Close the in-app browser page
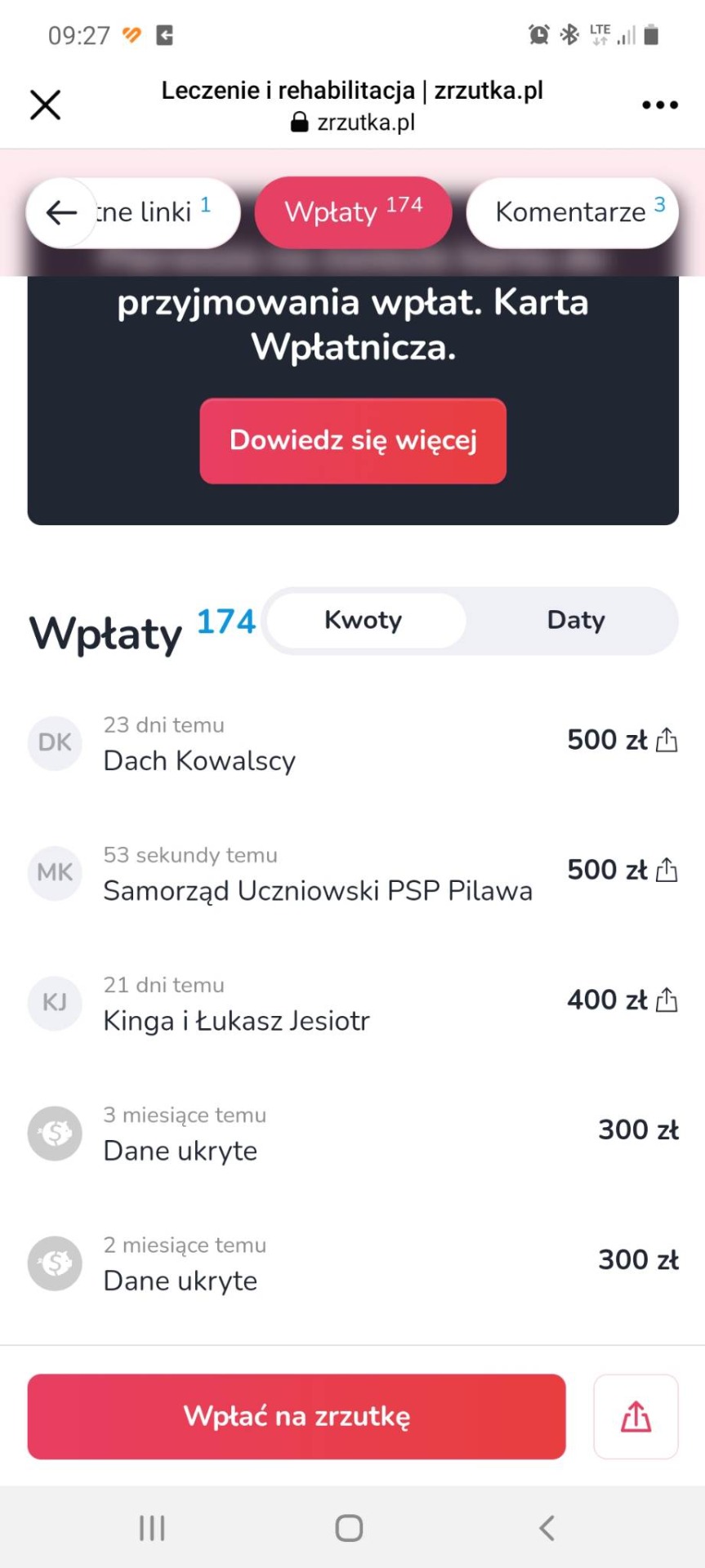 [x=46, y=105]
